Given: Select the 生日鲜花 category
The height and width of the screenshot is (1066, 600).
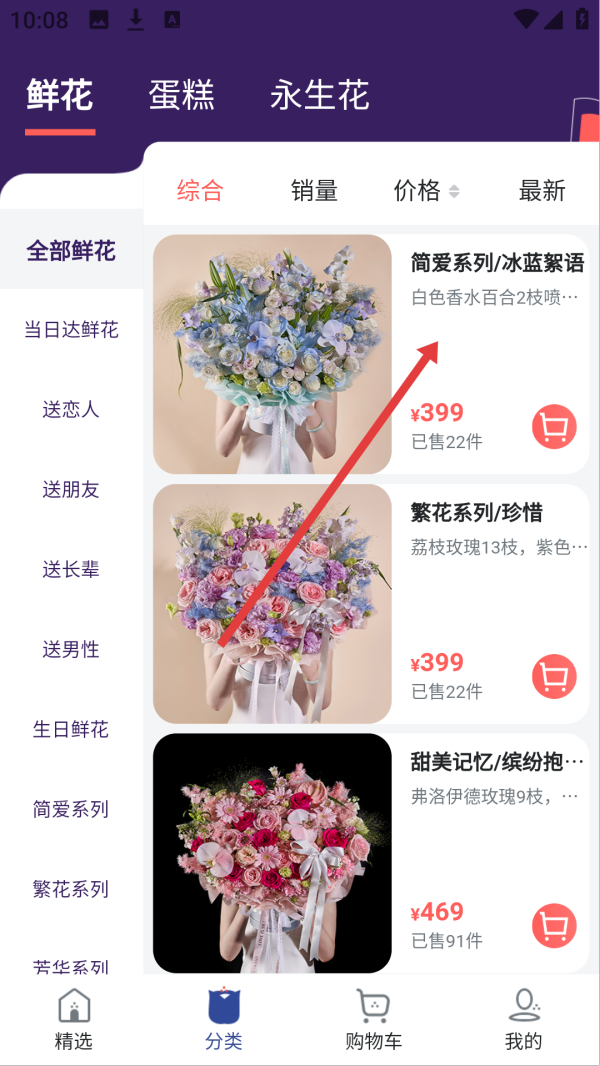Looking at the screenshot, I should tap(71, 730).
